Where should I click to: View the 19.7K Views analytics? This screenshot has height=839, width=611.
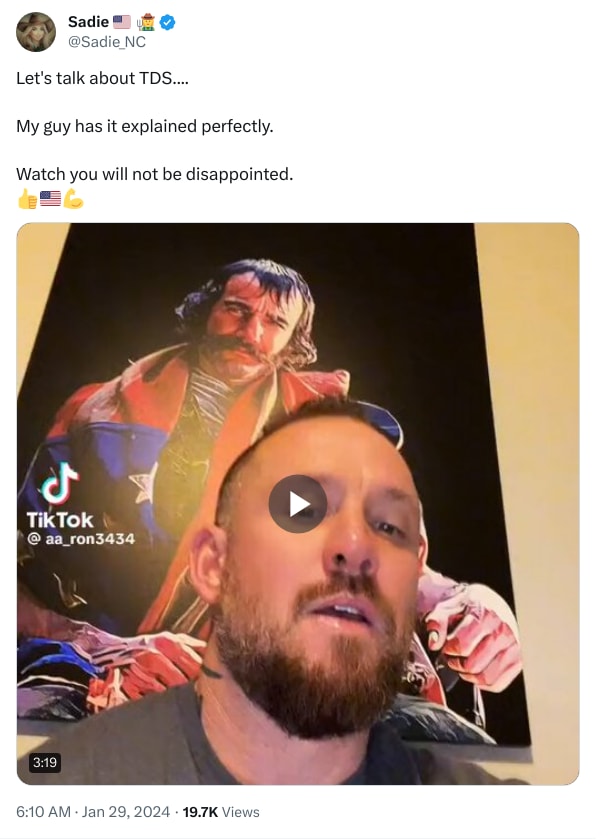tap(222, 812)
